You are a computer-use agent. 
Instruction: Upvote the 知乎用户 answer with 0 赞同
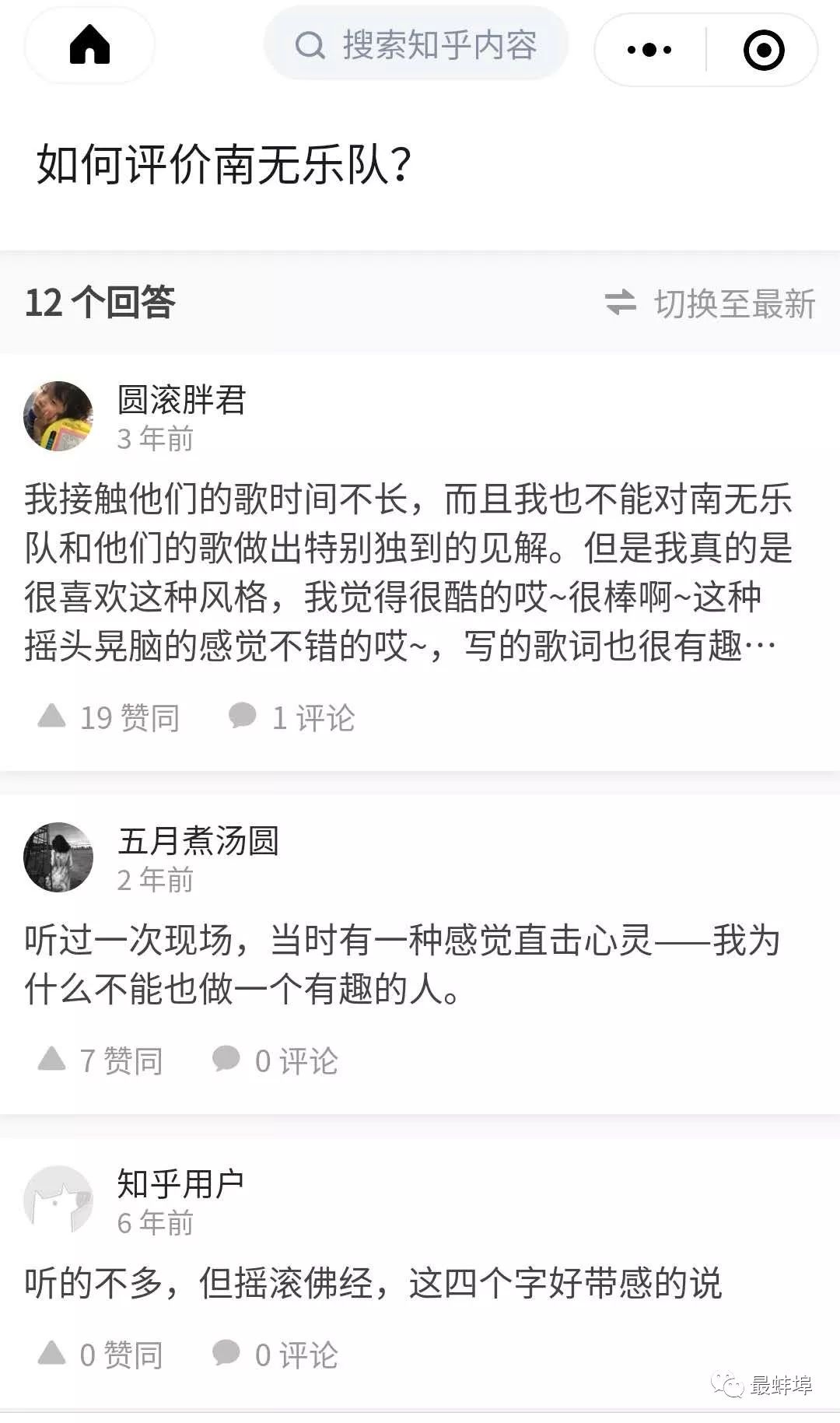tap(100, 1355)
